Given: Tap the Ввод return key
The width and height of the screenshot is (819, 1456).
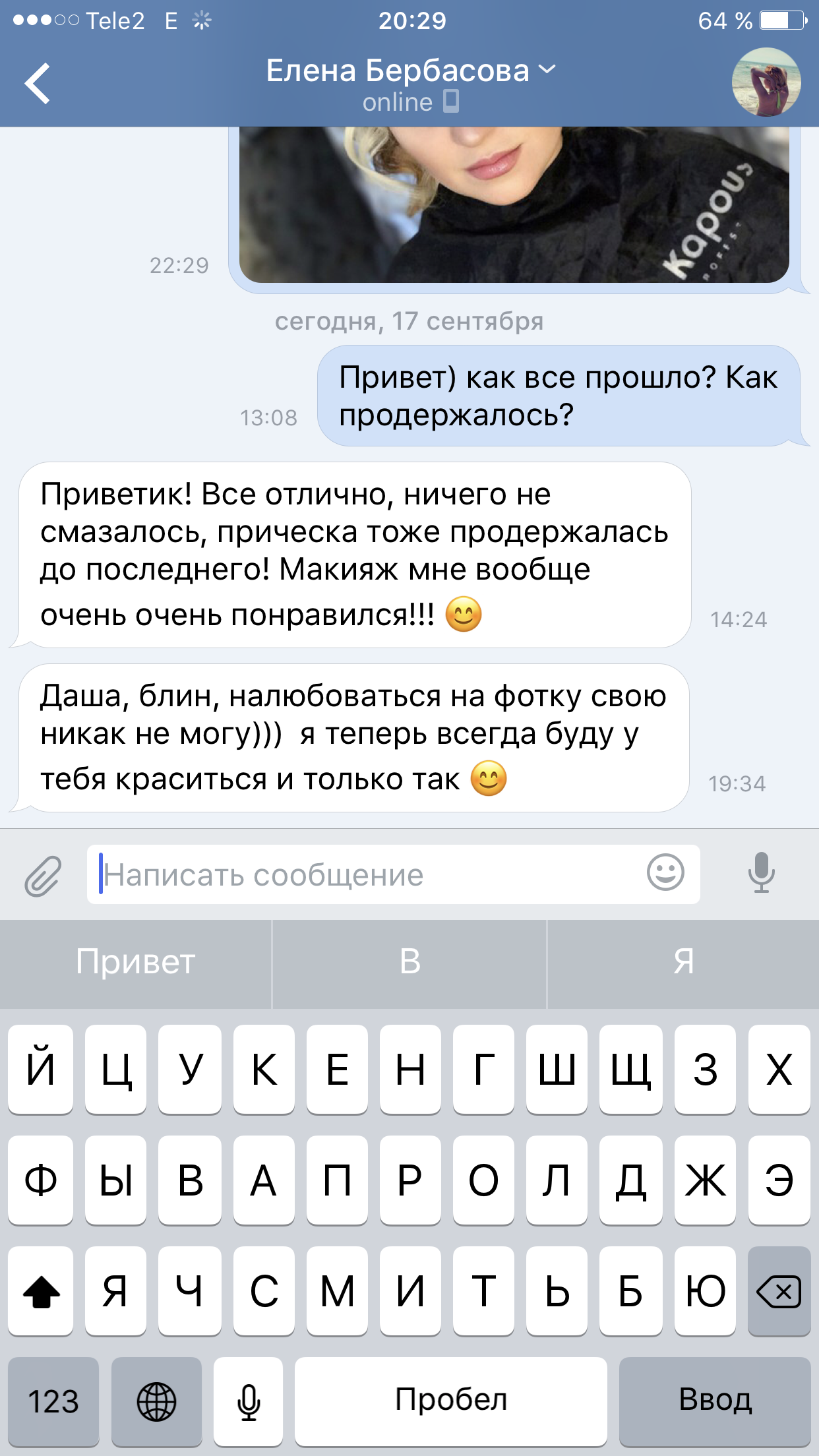Looking at the screenshot, I should coord(715,1401).
